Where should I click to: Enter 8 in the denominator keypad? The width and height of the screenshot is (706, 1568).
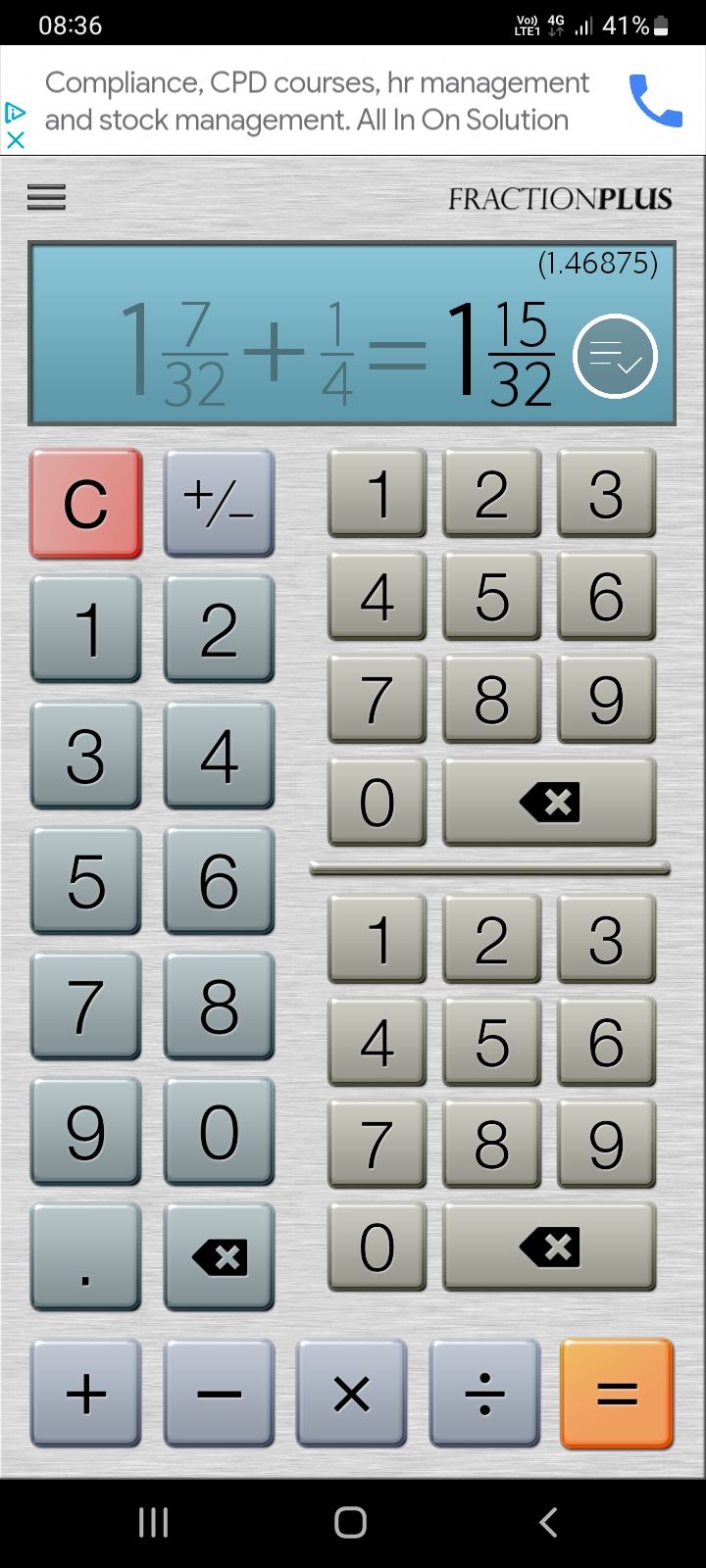pos(491,1145)
